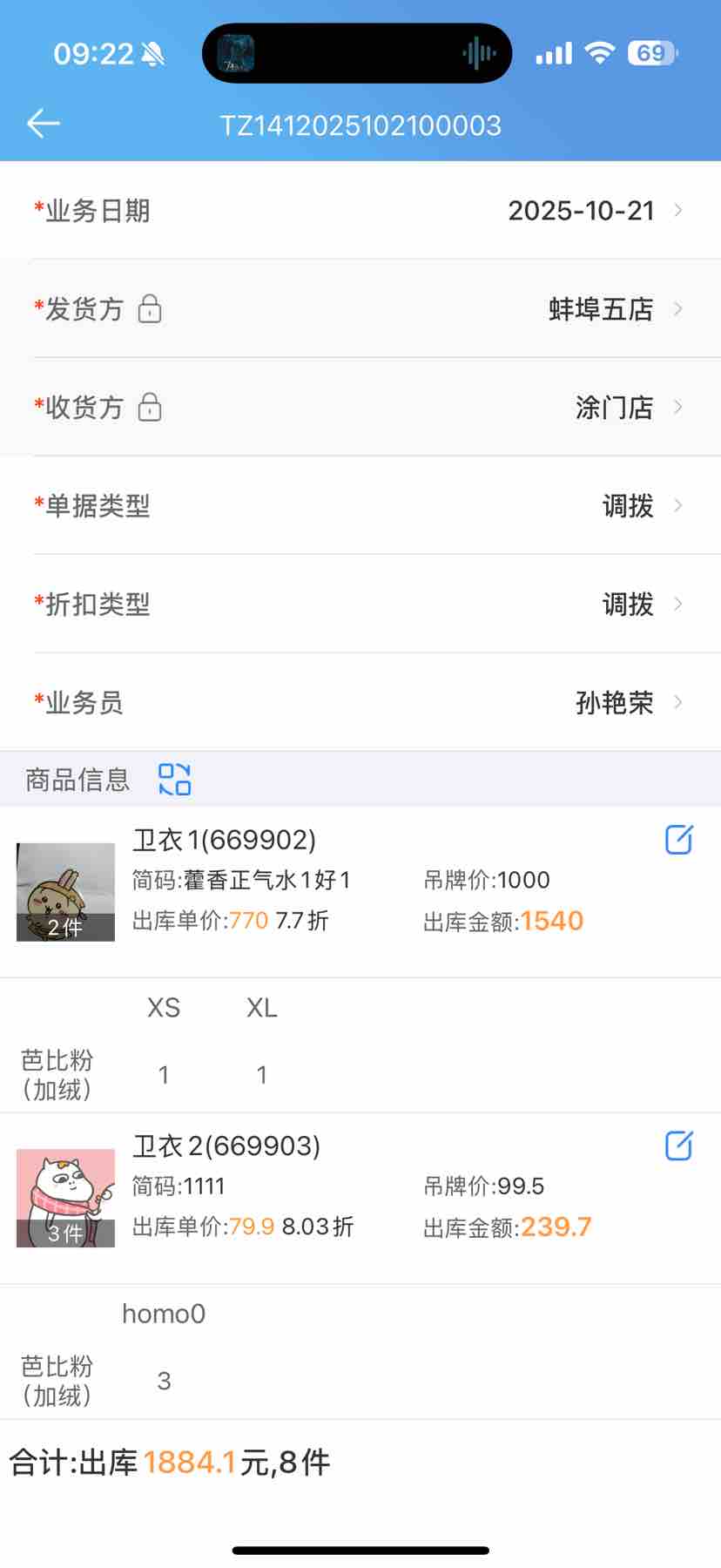This screenshot has width=721, height=1568.
Task: View the 卫衣1 product image
Action: pos(66,892)
